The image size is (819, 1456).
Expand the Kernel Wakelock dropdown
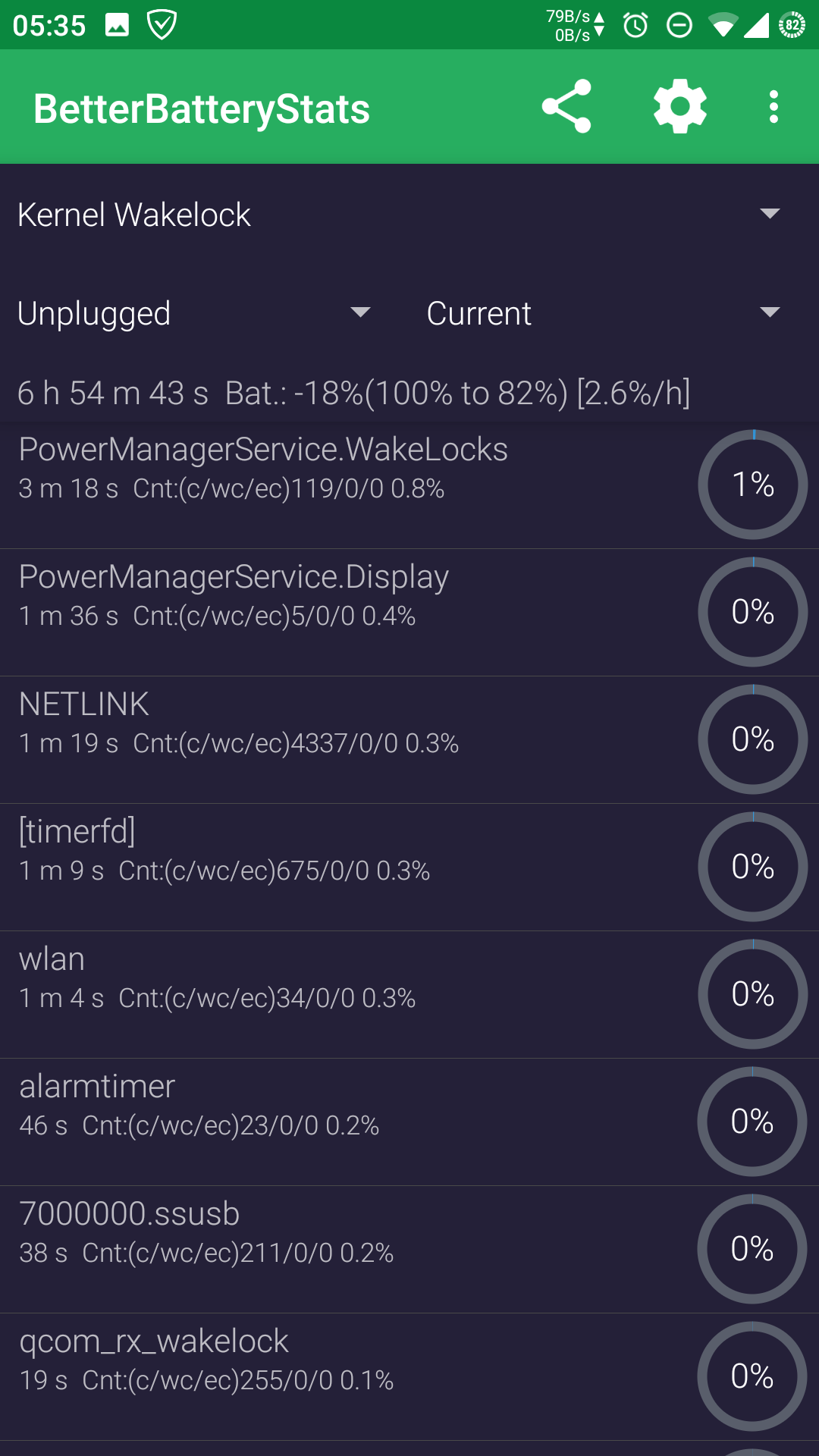click(399, 215)
